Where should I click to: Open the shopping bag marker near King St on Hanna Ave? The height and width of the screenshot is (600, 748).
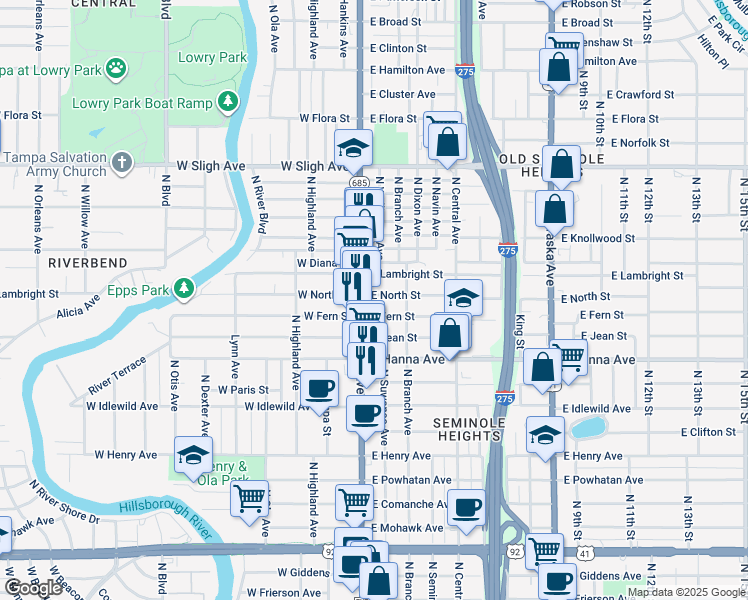click(542, 369)
